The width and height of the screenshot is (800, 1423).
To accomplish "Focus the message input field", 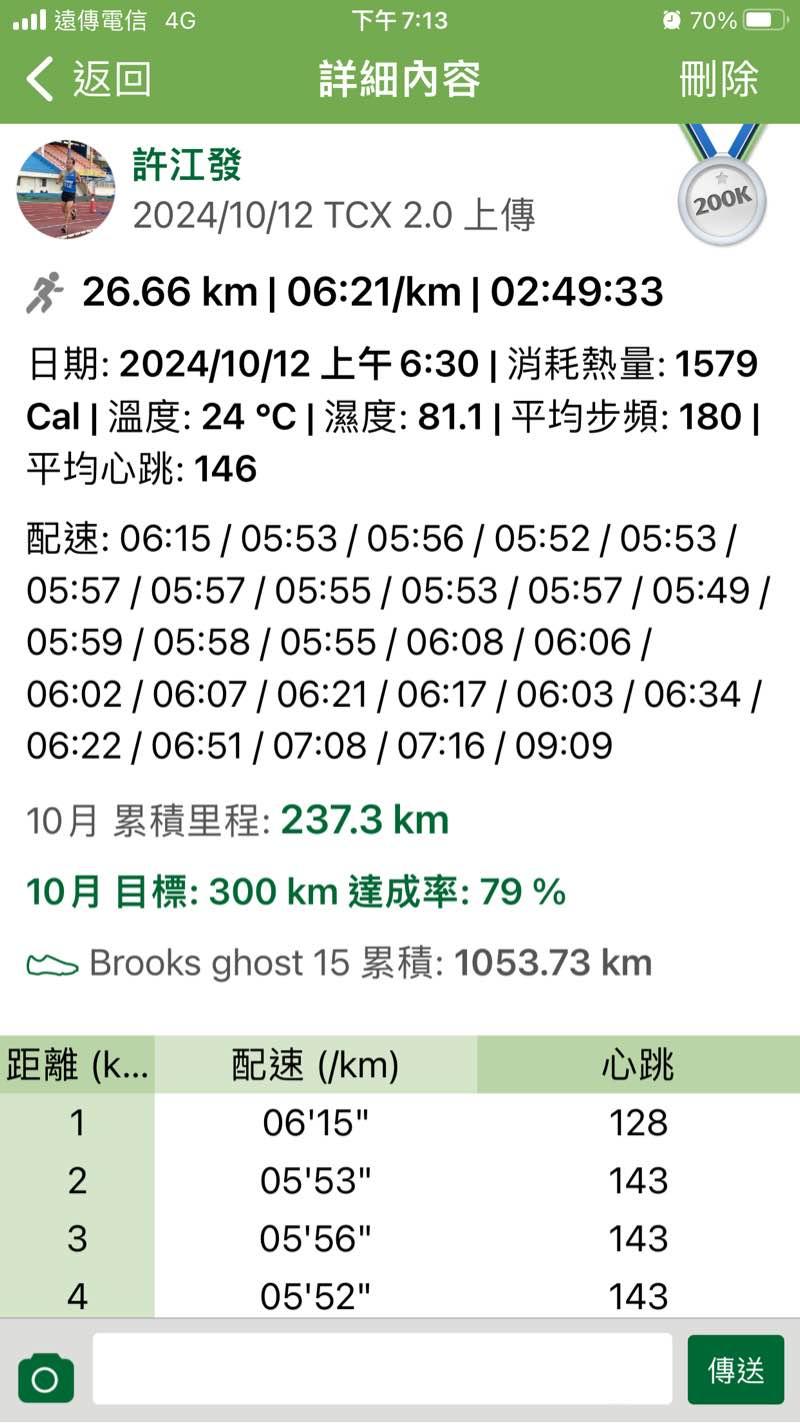I will point(382,1369).
